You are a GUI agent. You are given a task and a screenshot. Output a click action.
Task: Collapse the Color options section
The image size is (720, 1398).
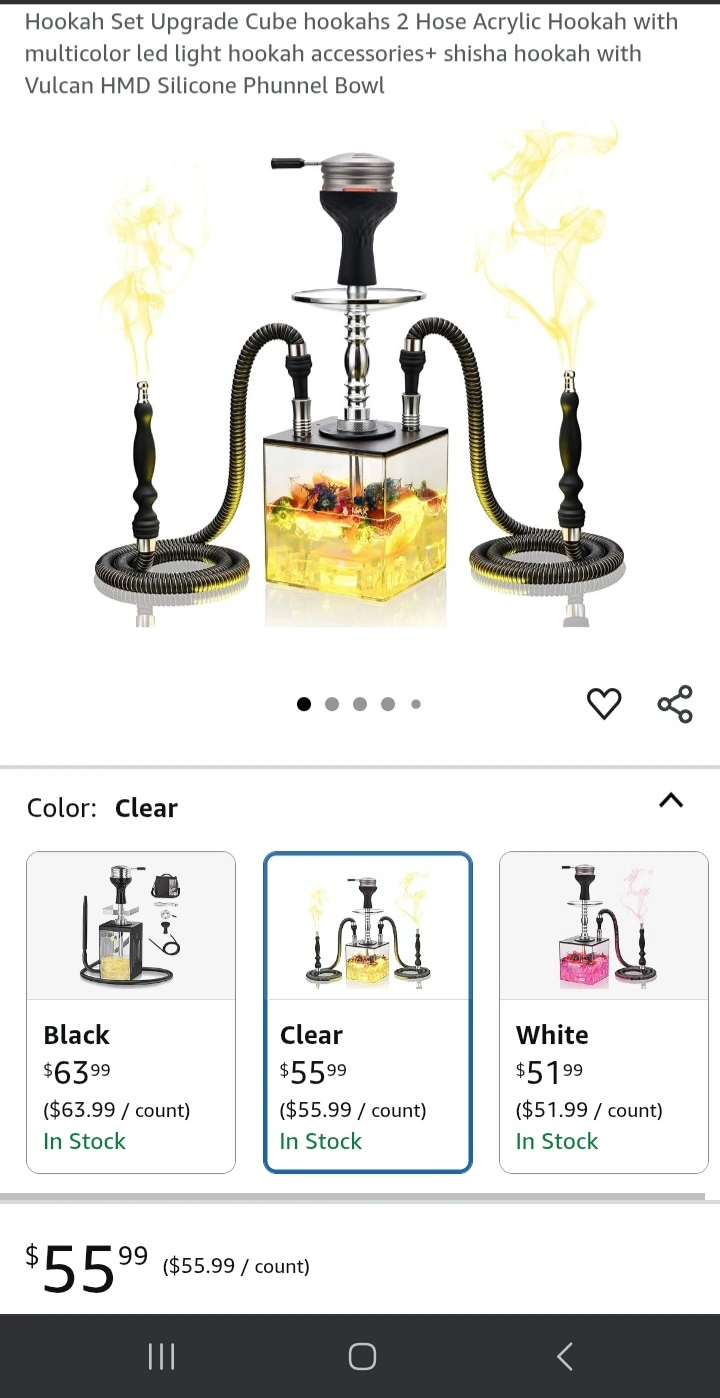[671, 800]
